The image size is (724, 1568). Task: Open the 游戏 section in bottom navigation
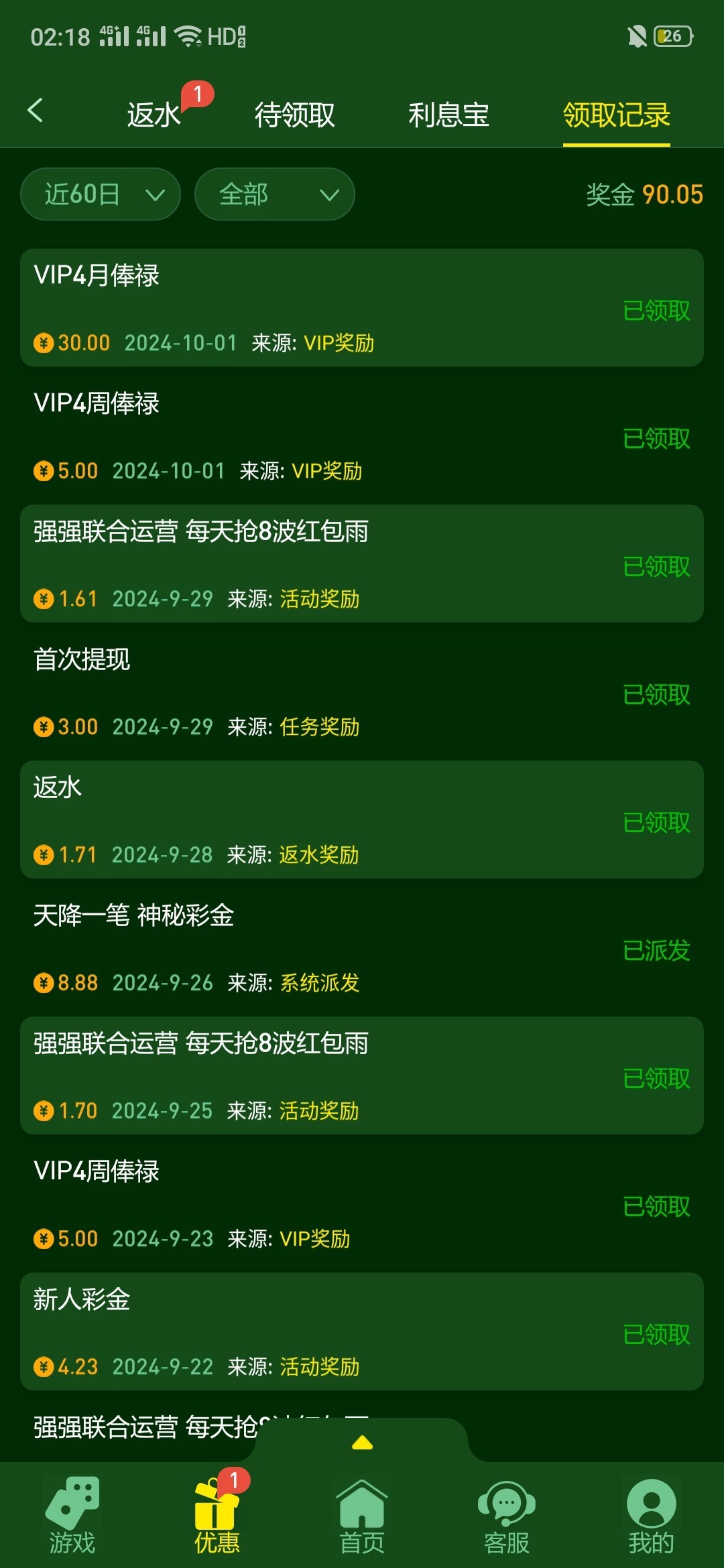click(x=72, y=1516)
